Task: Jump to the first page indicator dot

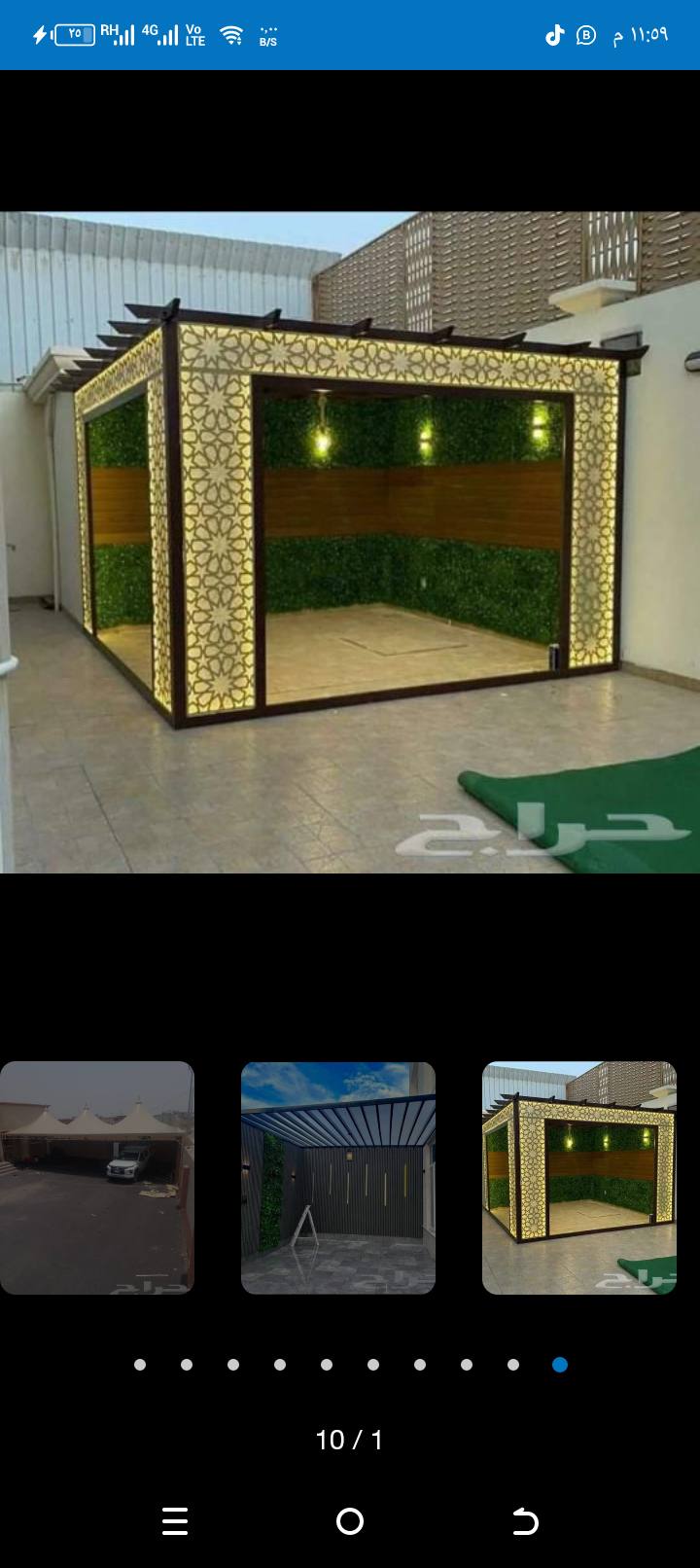Action: tap(140, 1365)
